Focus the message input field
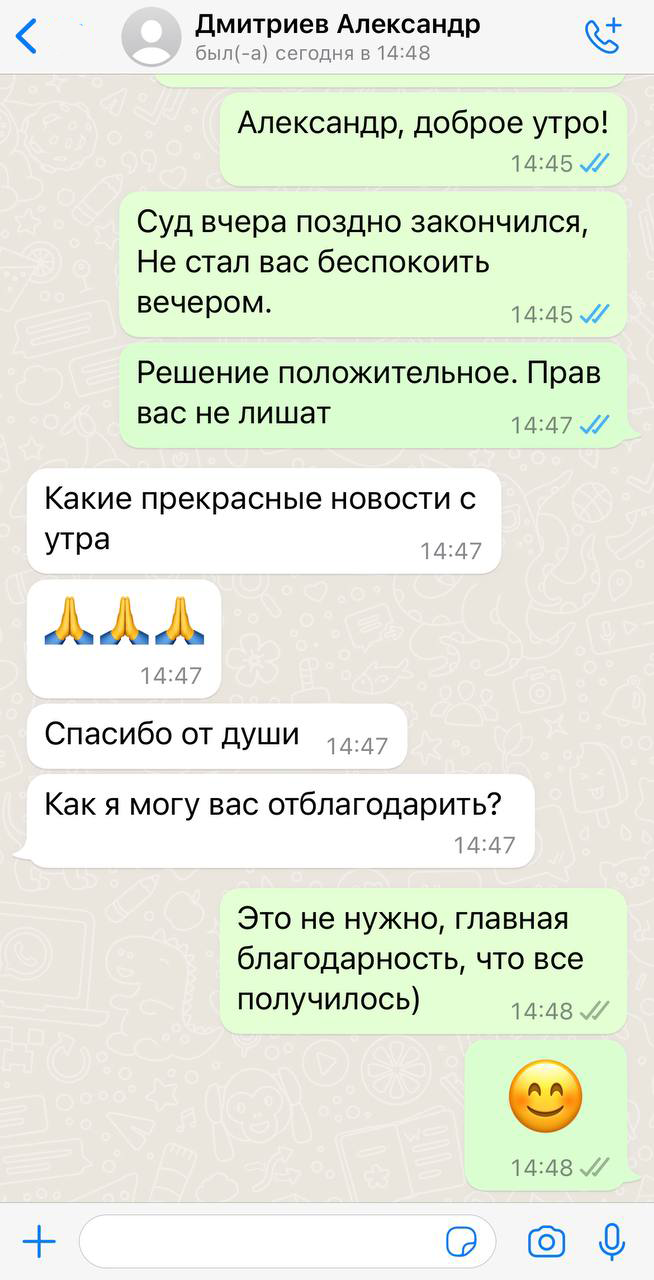This screenshot has width=654, height=1280. (260, 1243)
